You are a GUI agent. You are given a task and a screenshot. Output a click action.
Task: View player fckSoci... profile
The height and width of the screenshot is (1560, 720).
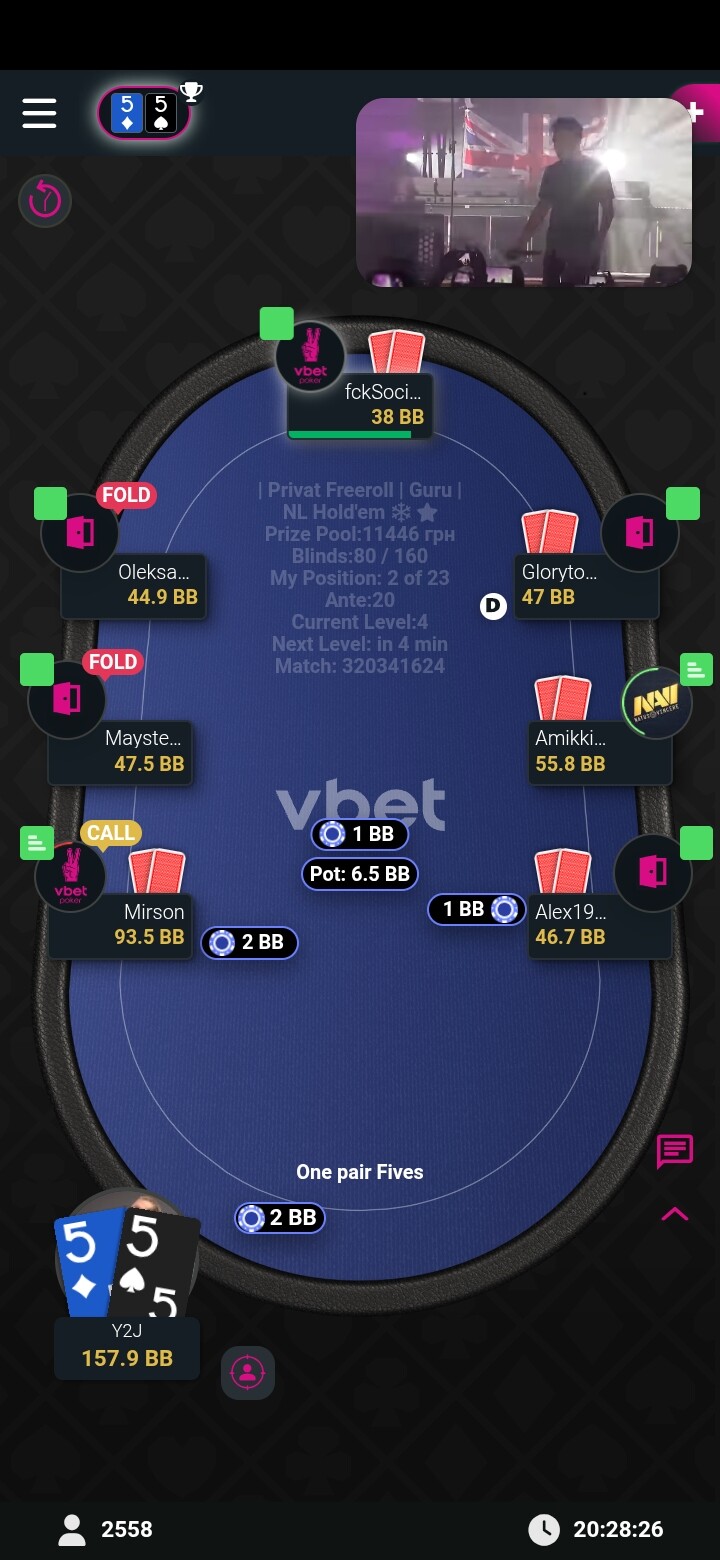coord(311,357)
